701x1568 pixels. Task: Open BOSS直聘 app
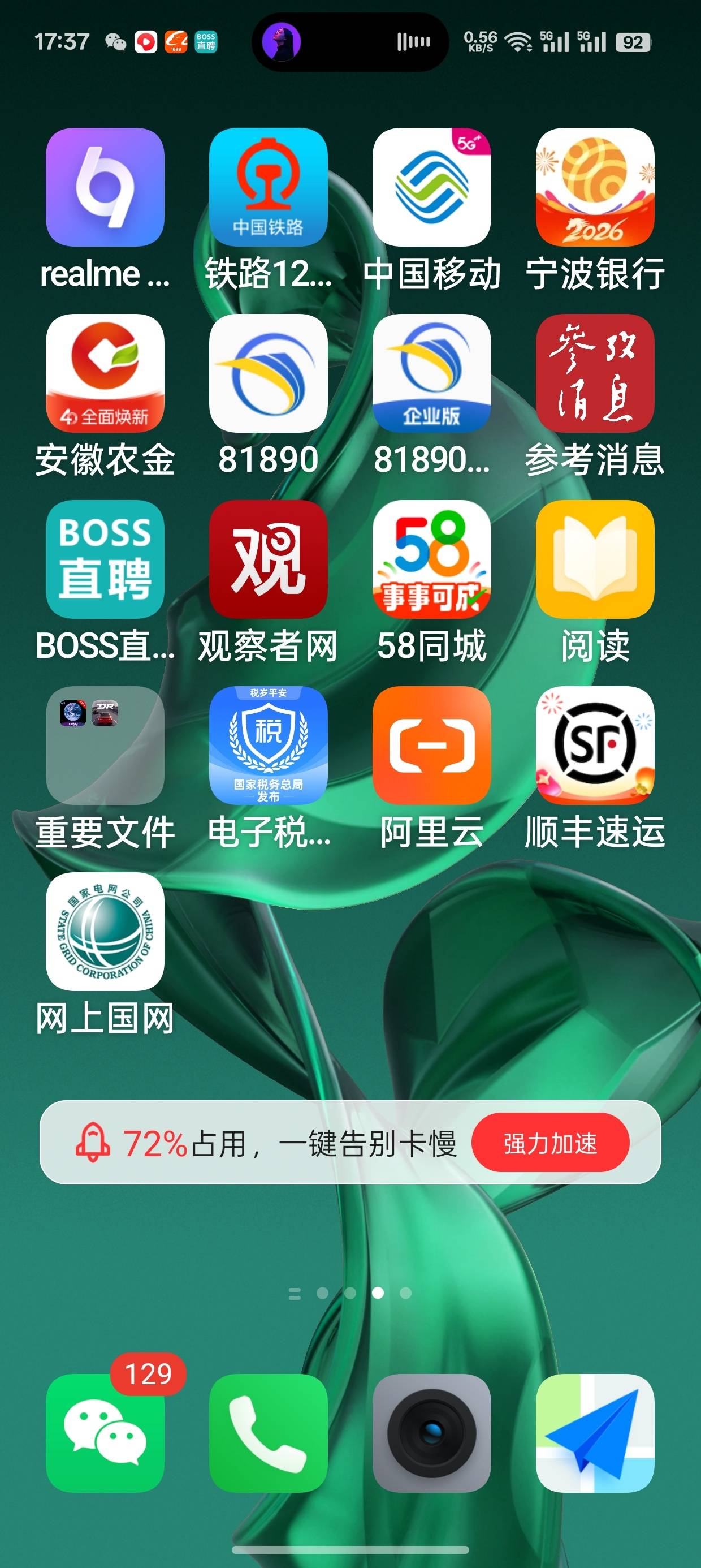[105, 559]
